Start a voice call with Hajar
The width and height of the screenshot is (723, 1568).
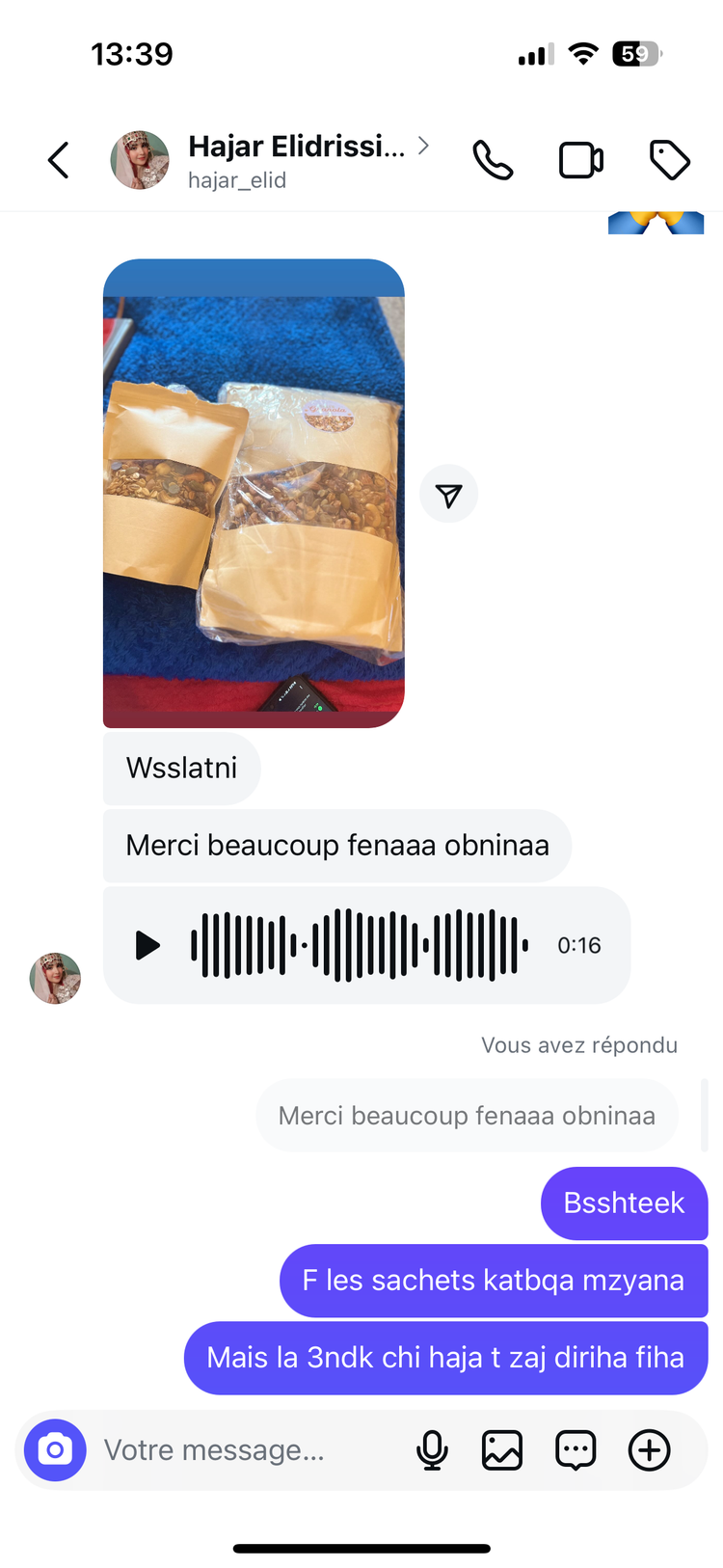[493, 160]
